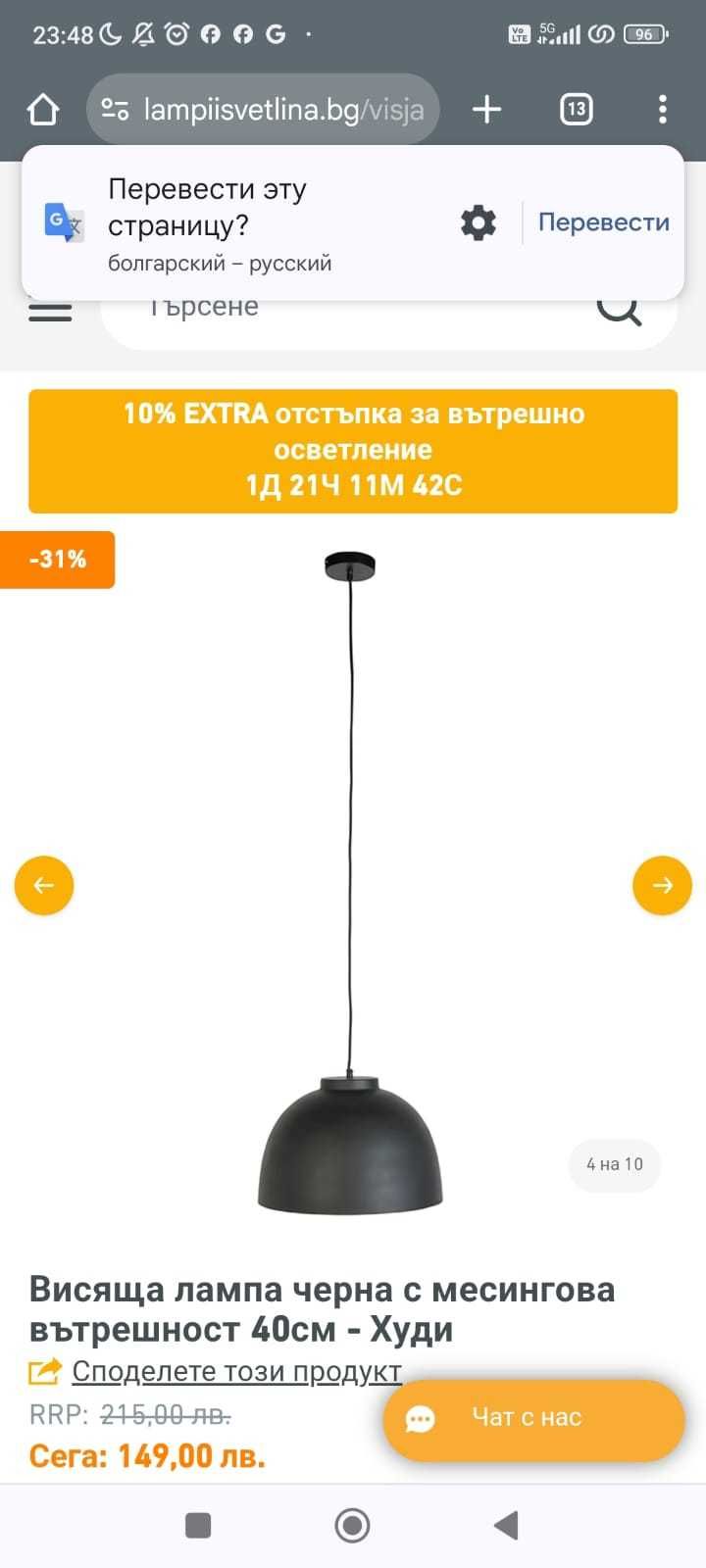Viewport: 706px width, 1568px height.
Task: Show the previous product image
Action: pos(44,885)
